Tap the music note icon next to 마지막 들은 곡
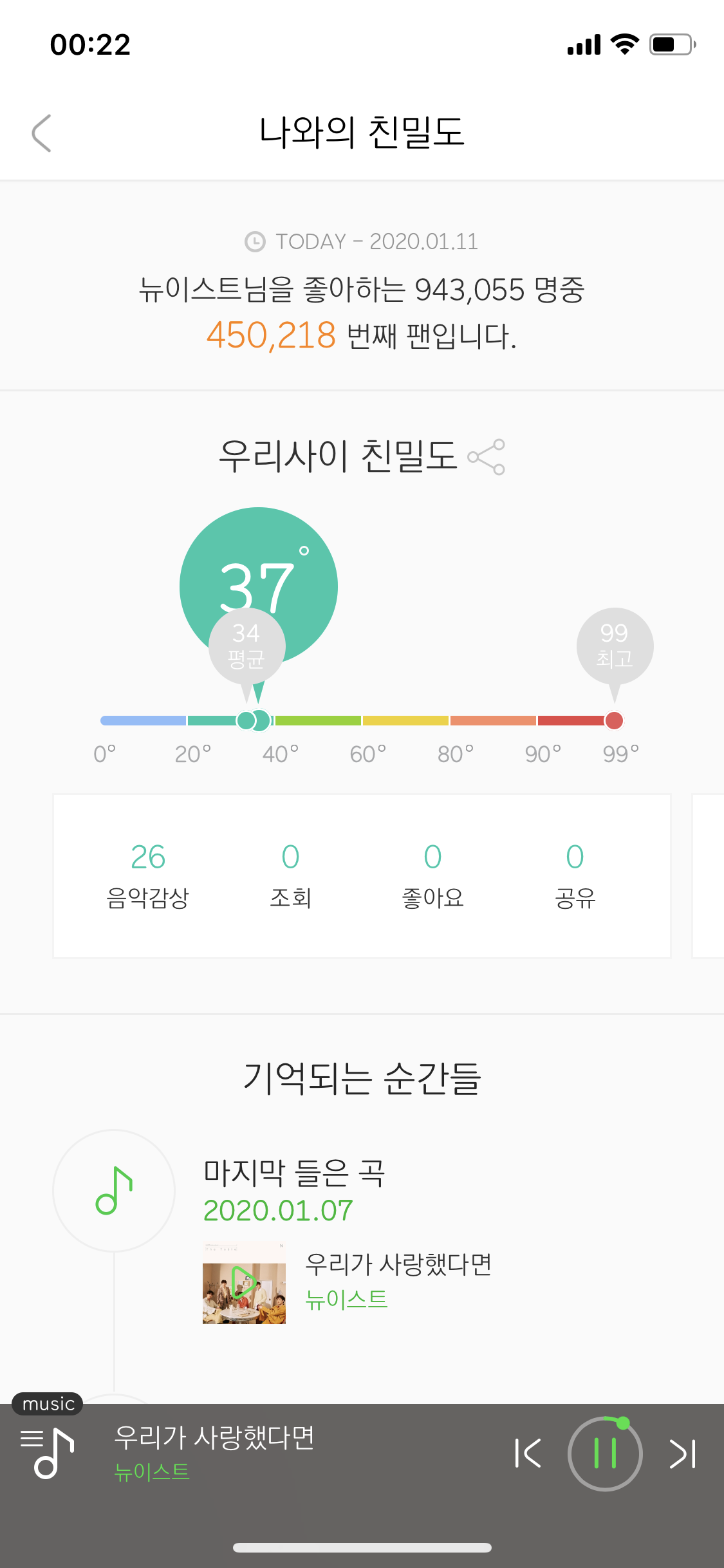Image resolution: width=724 pixels, height=1568 pixels. point(113,1190)
